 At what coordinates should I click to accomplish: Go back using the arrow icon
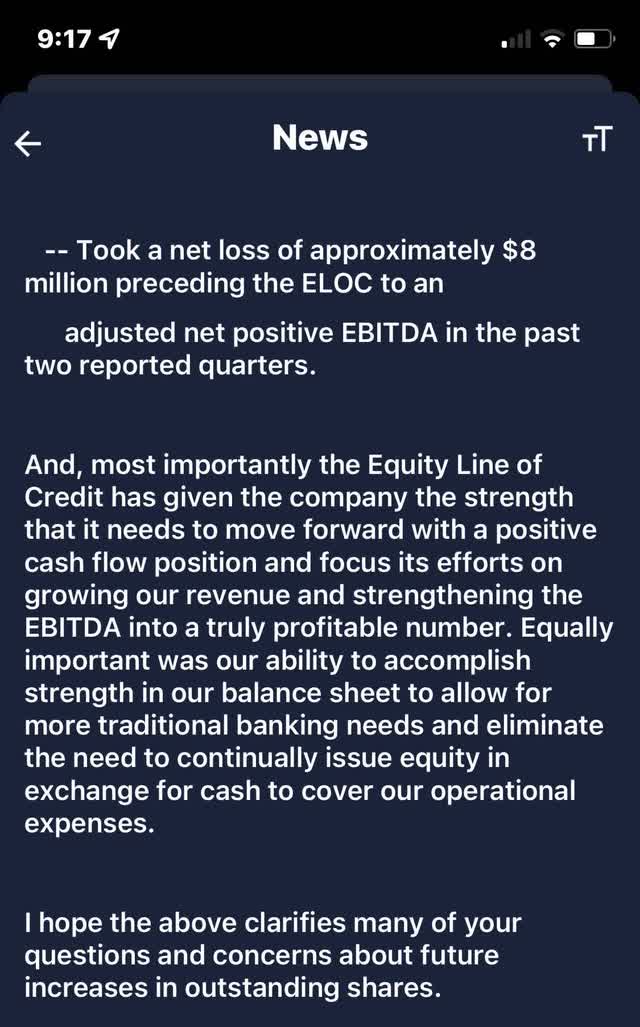point(28,143)
